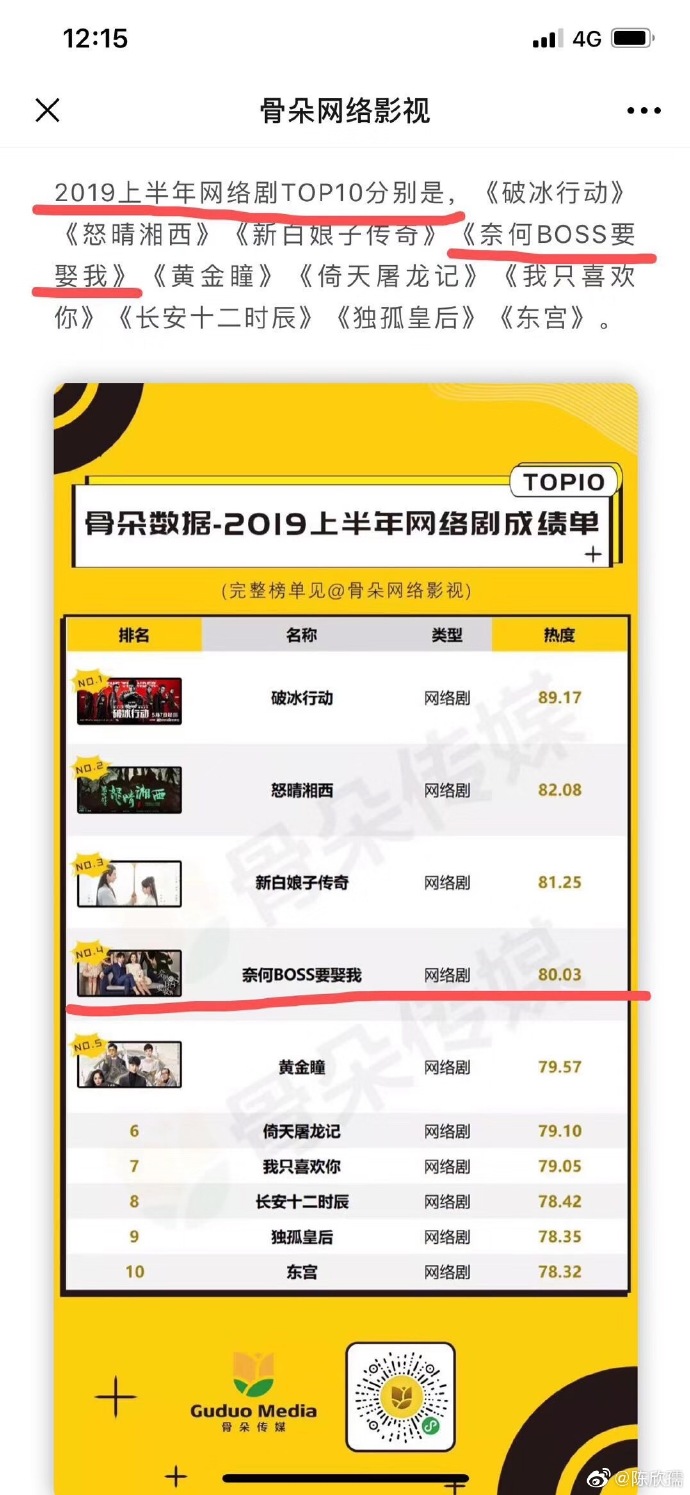The width and height of the screenshot is (690, 1495).
Task: Close the 骨朵网络影视 article page
Action: click(47, 110)
